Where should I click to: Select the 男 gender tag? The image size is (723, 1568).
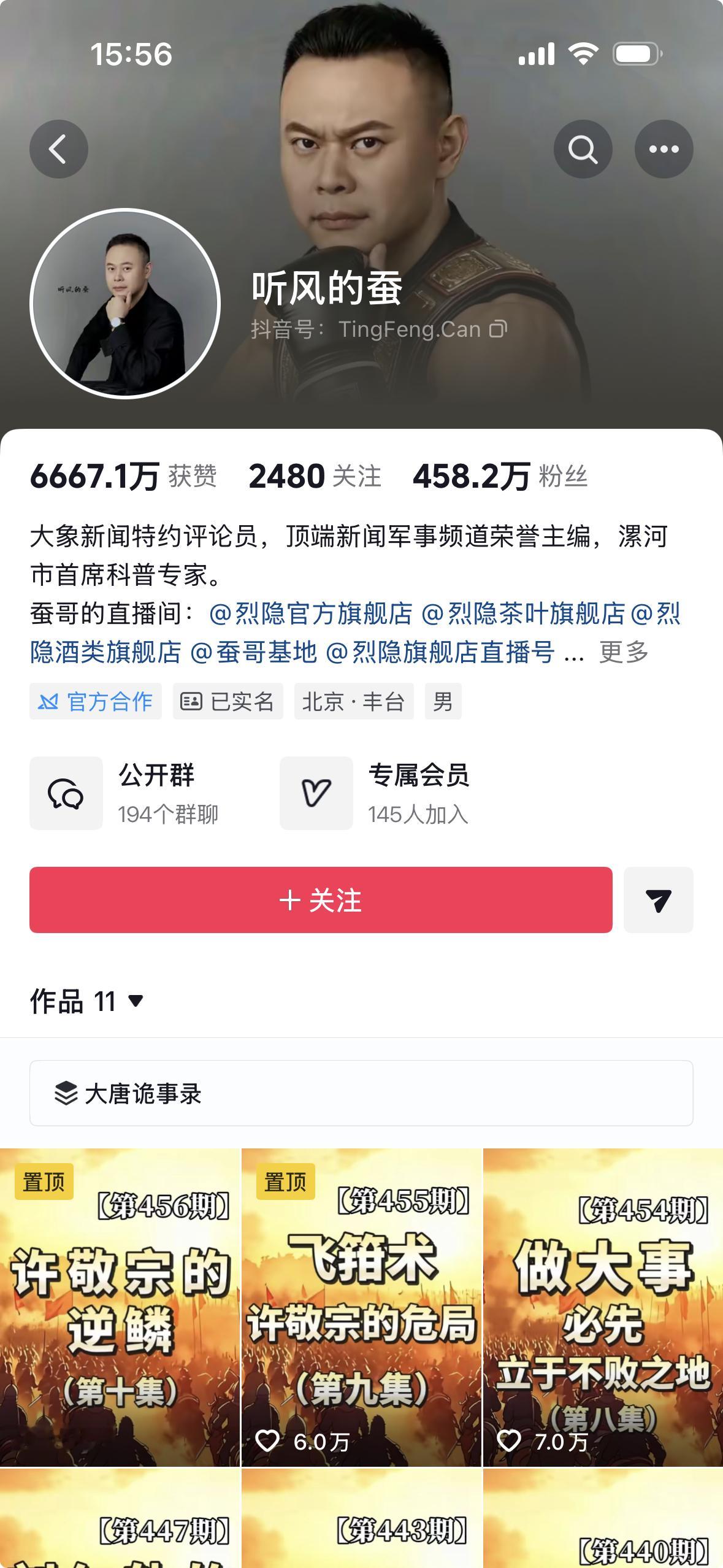tap(443, 702)
